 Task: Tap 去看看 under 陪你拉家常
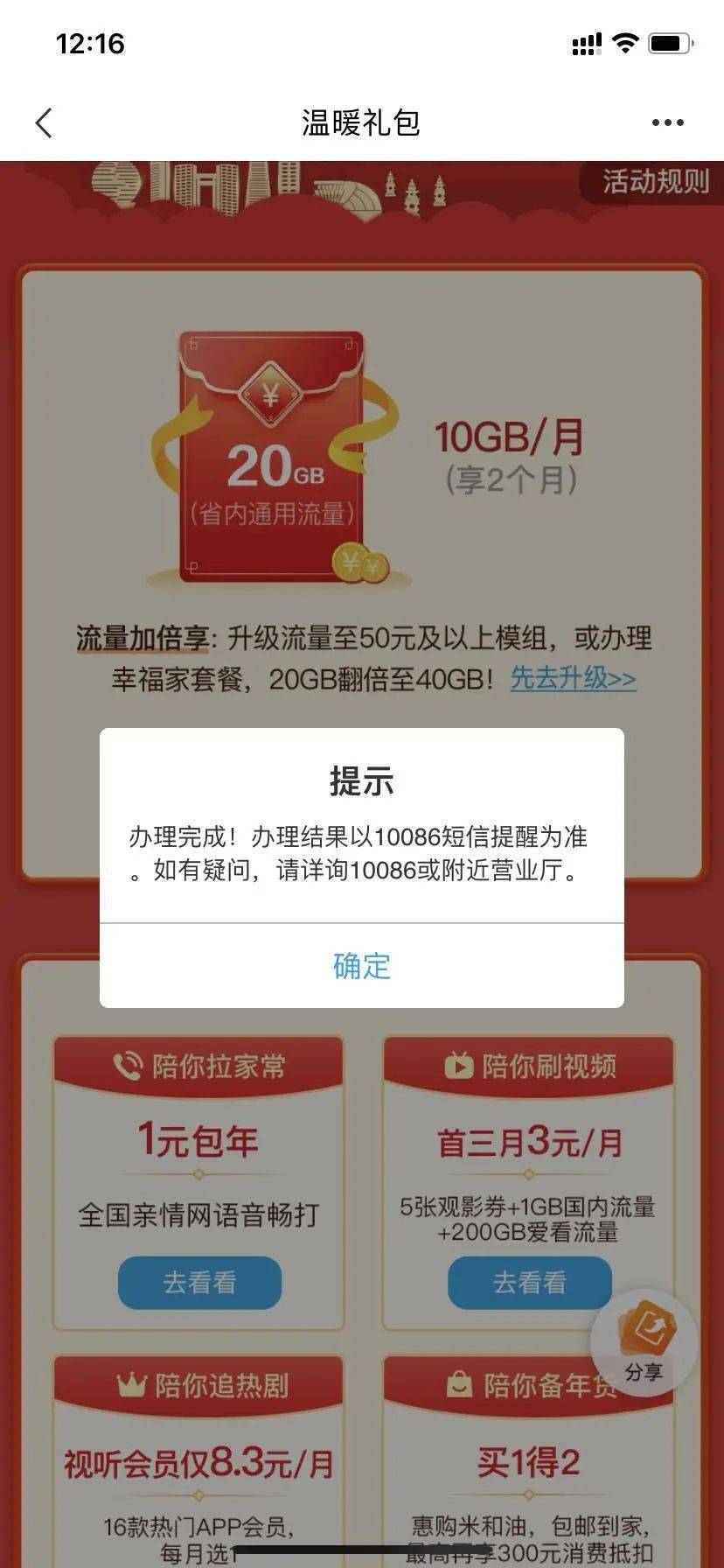tap(199, 1283)
